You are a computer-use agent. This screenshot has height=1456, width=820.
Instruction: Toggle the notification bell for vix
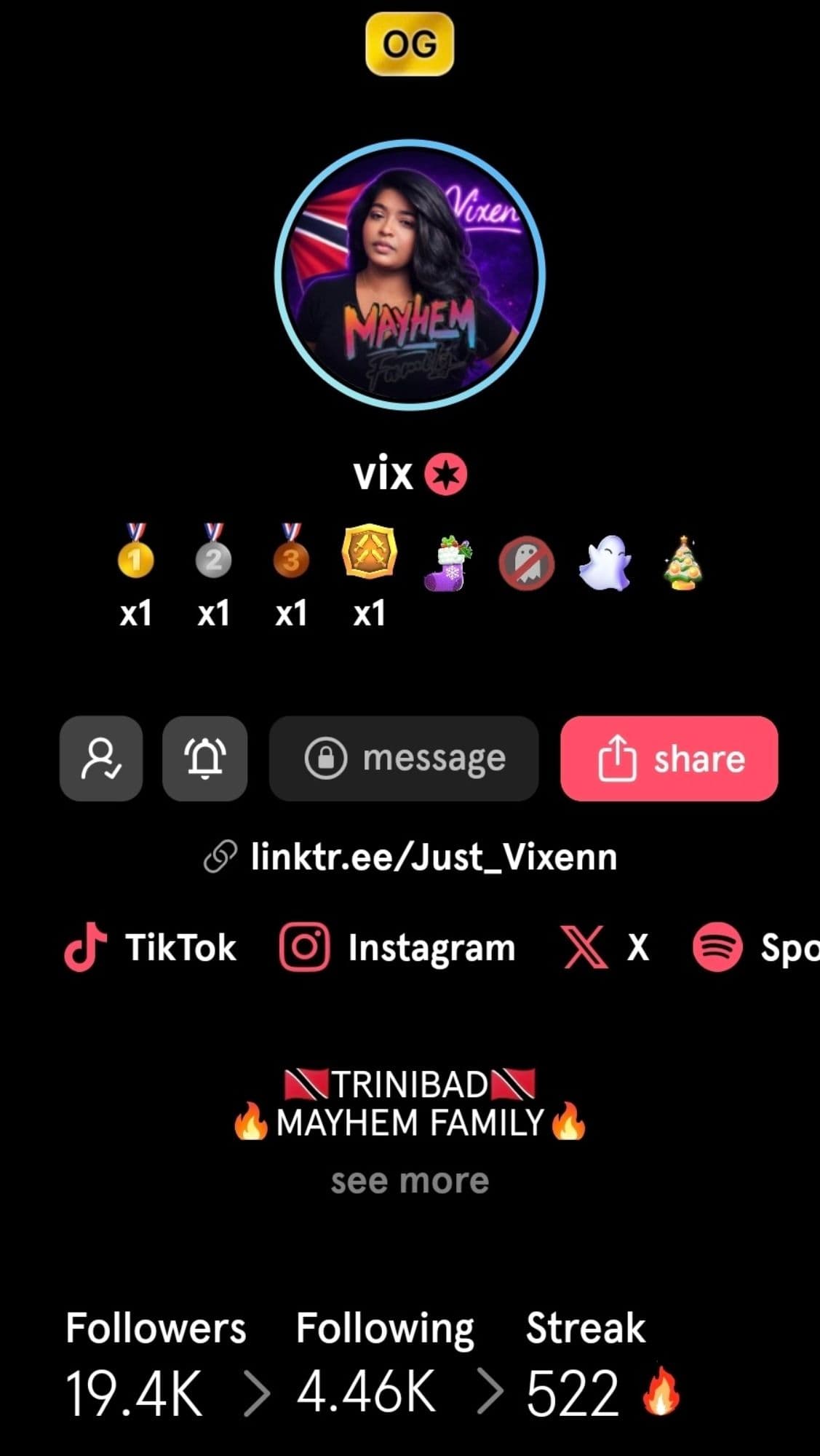[x=204, y=758]
